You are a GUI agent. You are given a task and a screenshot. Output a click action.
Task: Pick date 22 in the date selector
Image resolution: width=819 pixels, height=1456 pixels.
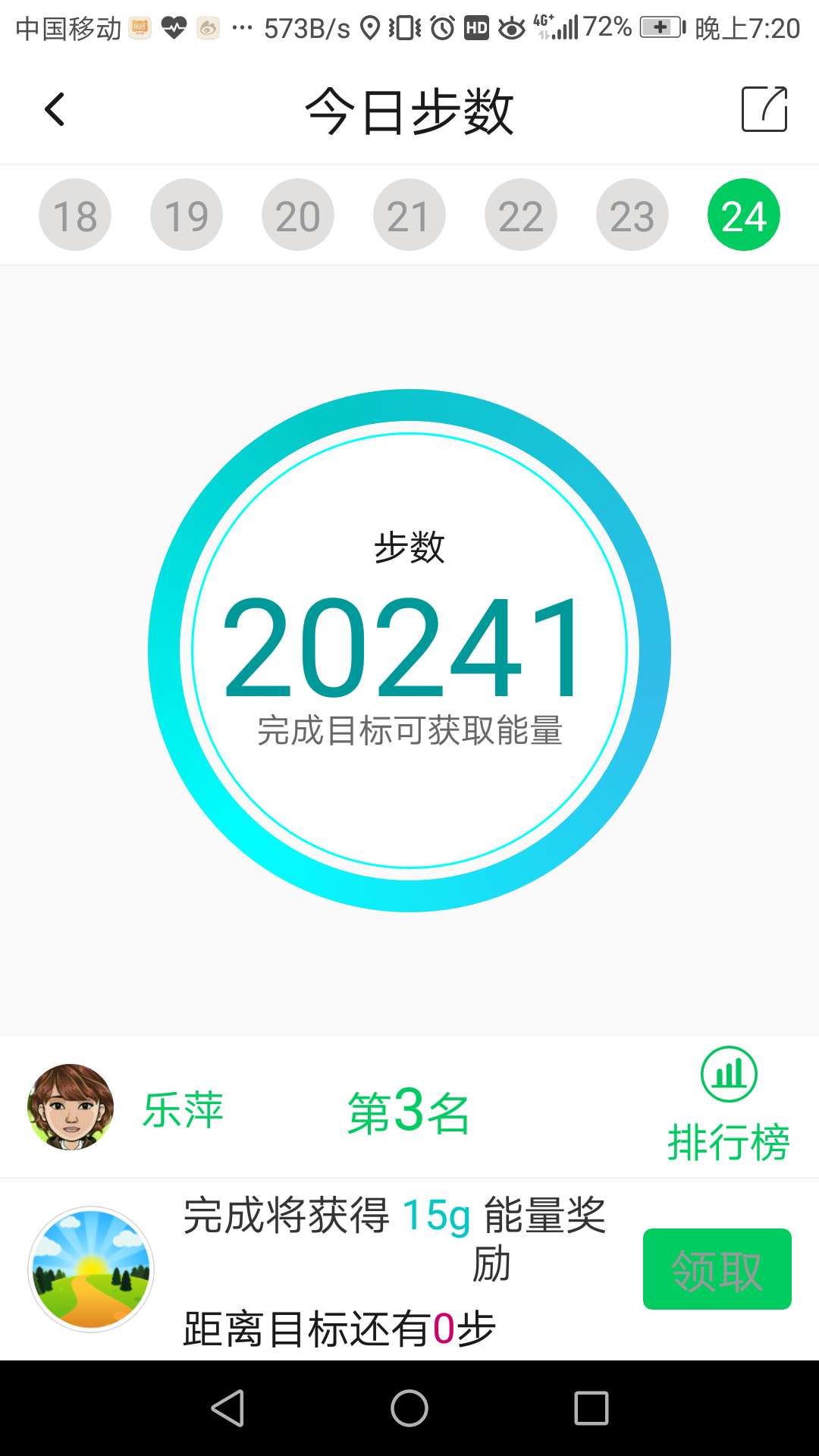pyautogui.click(x=520, y=214)
